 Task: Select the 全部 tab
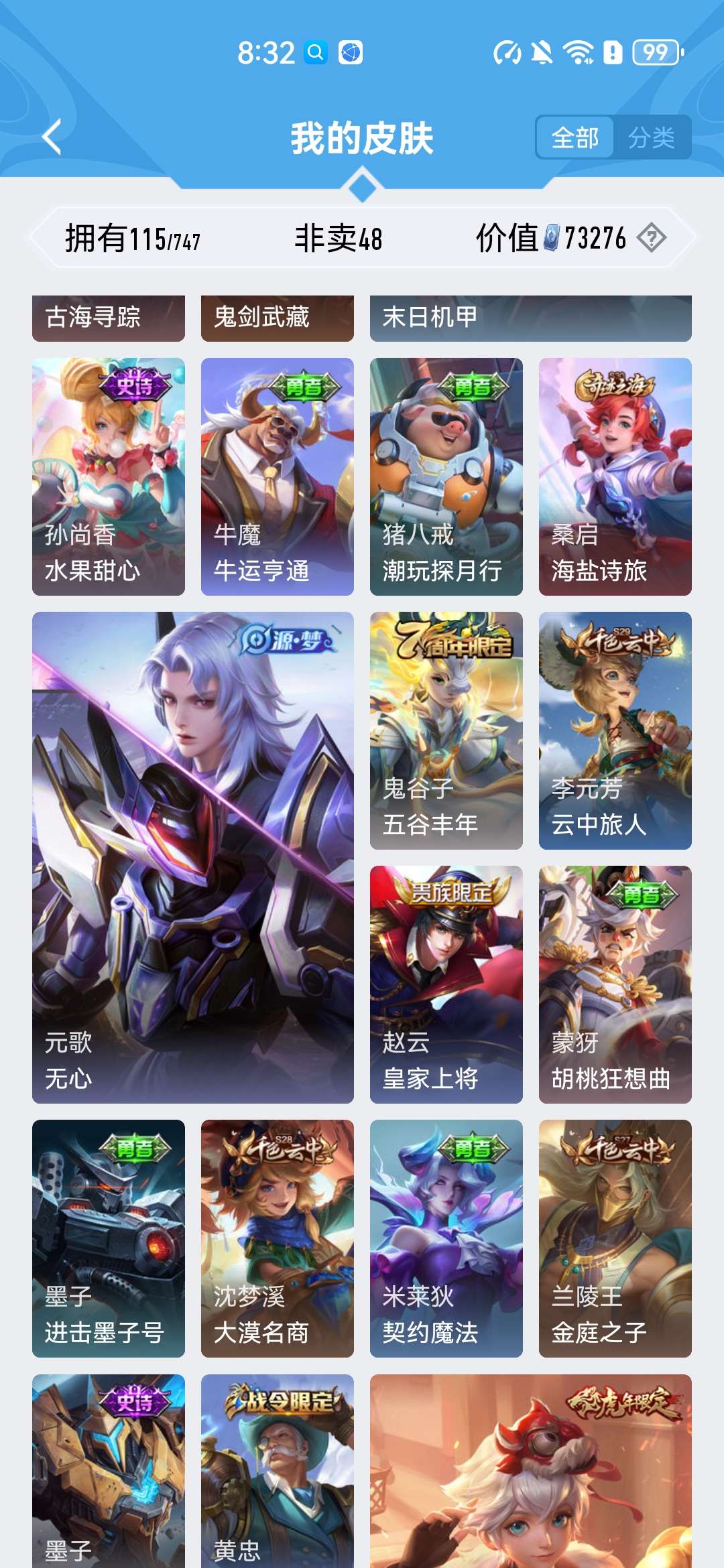pyautogui.click(x=575, y=138)
